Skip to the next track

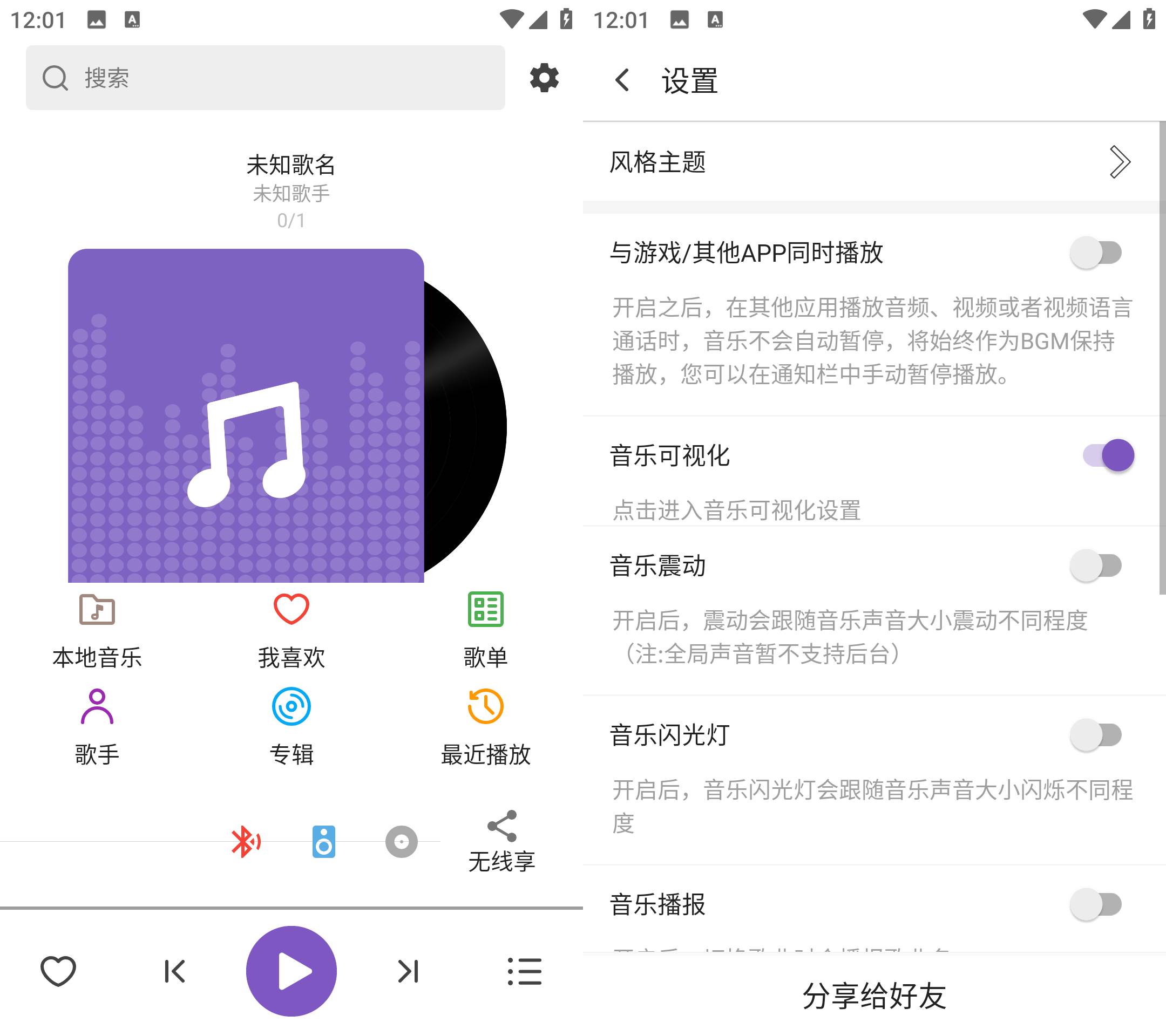coord(408,970)
